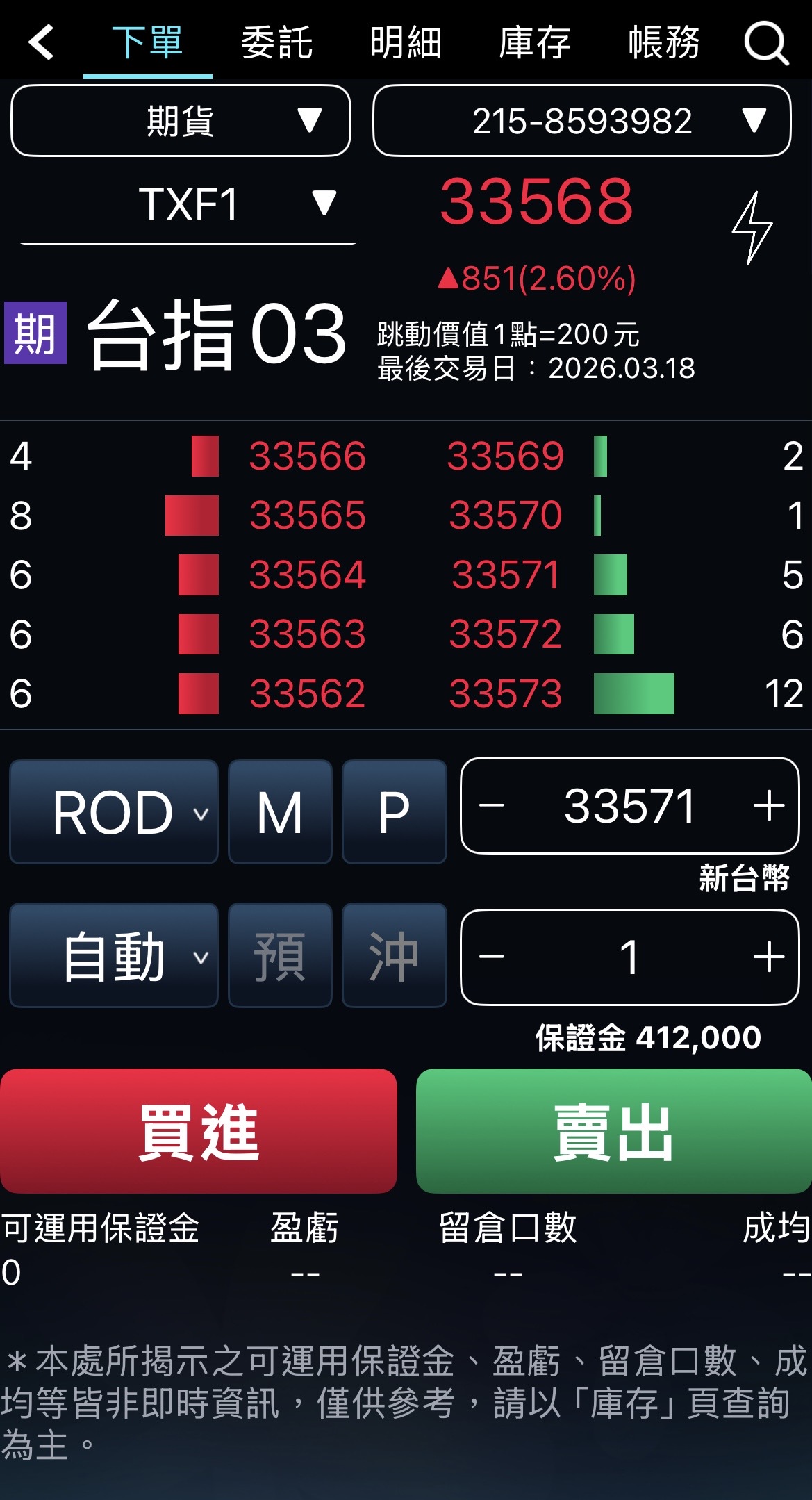Open the ROD order type dropdown

113,812
